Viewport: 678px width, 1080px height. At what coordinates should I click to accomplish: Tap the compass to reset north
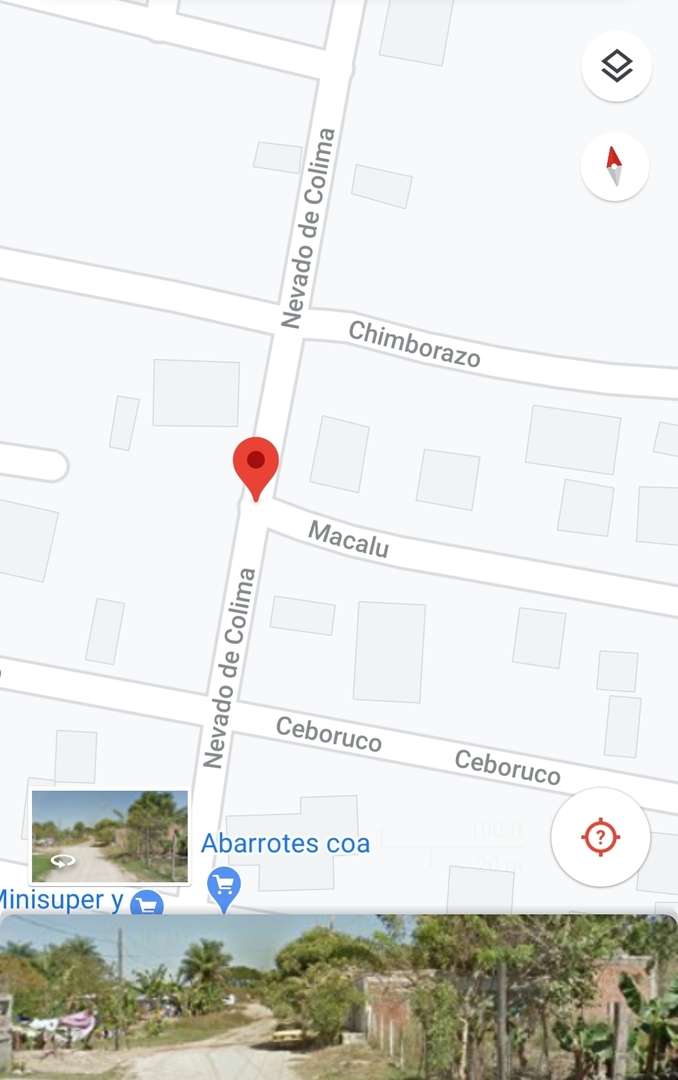(x=614, y=167)
